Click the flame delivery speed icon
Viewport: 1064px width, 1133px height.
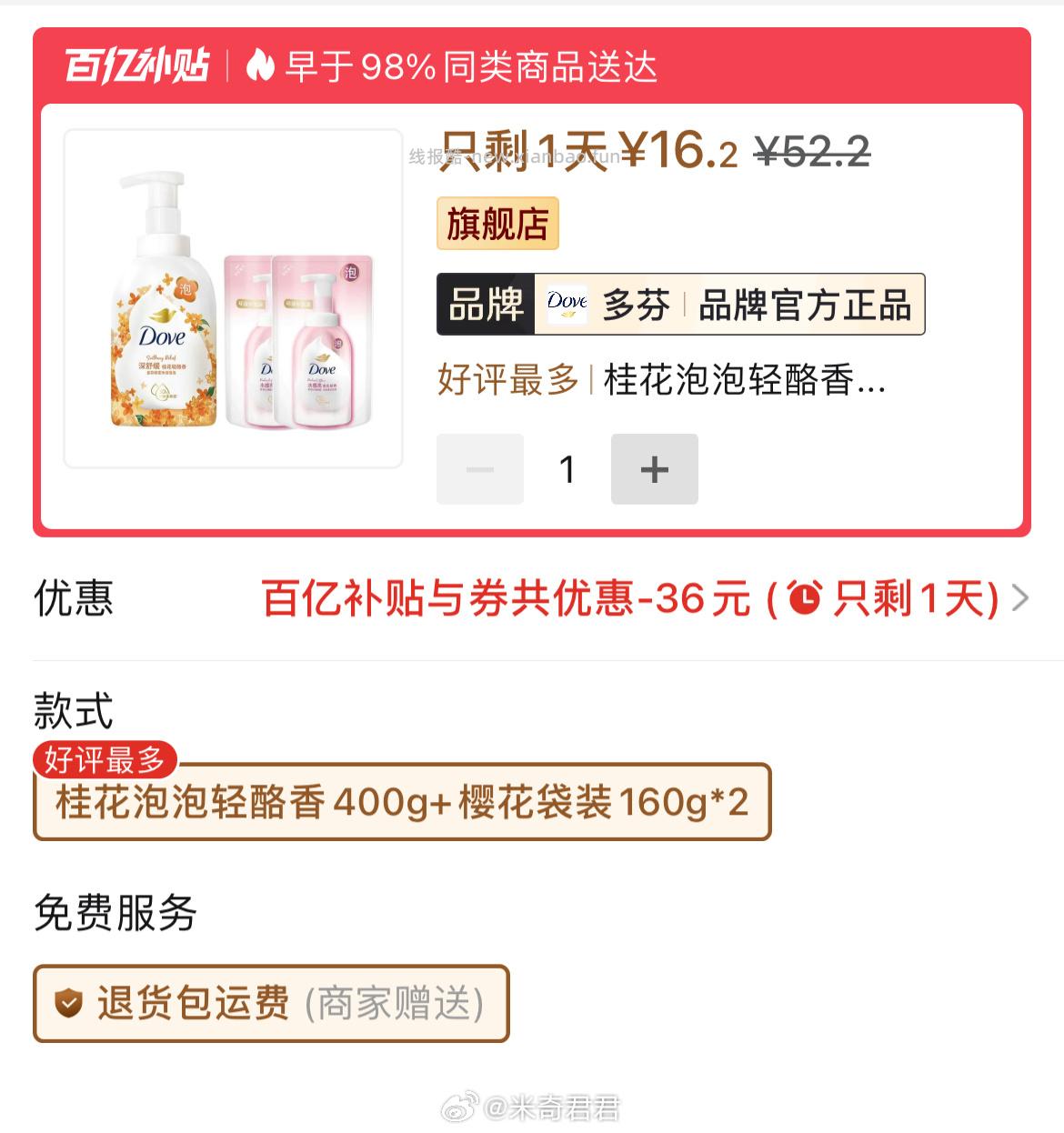tap(261, 63)
